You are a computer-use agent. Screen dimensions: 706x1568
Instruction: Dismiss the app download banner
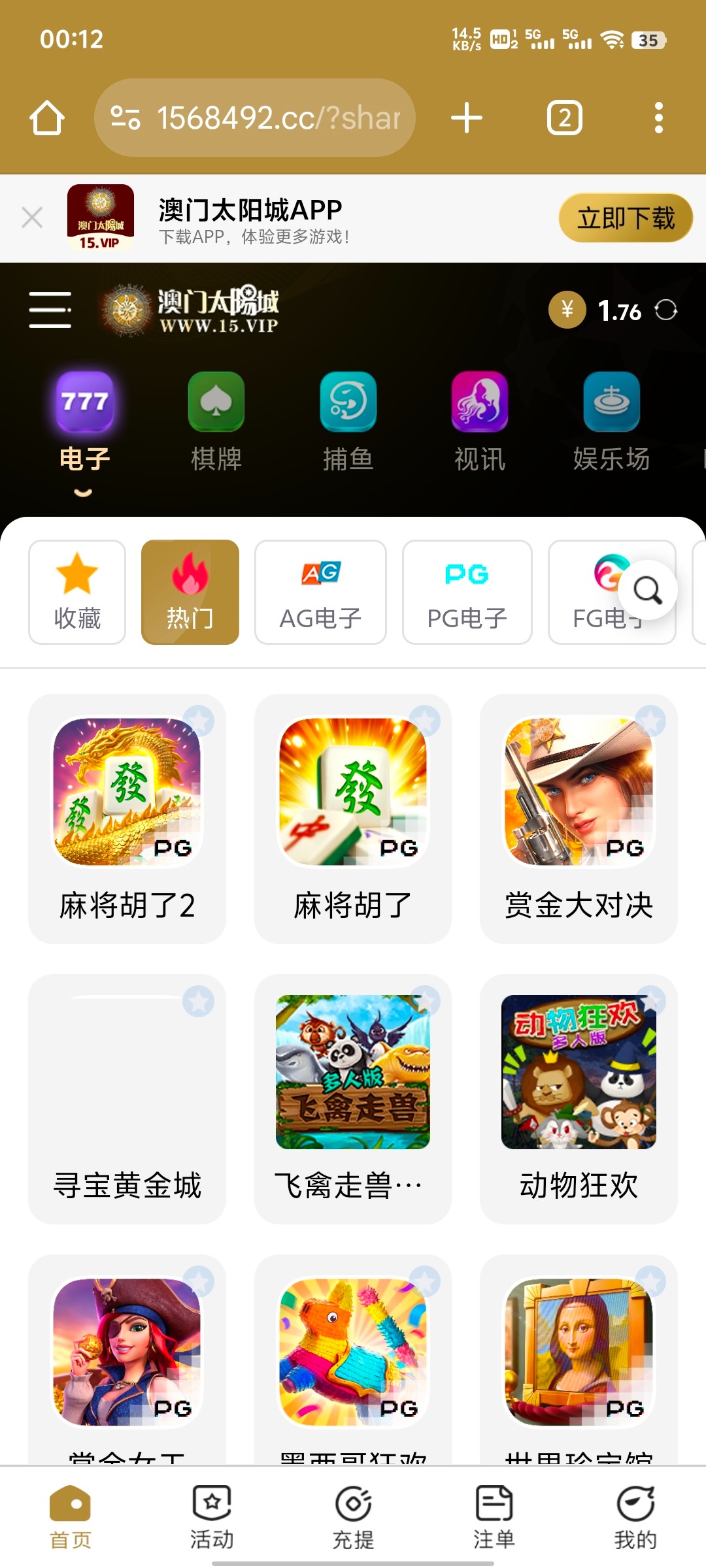tap(32, 218)
